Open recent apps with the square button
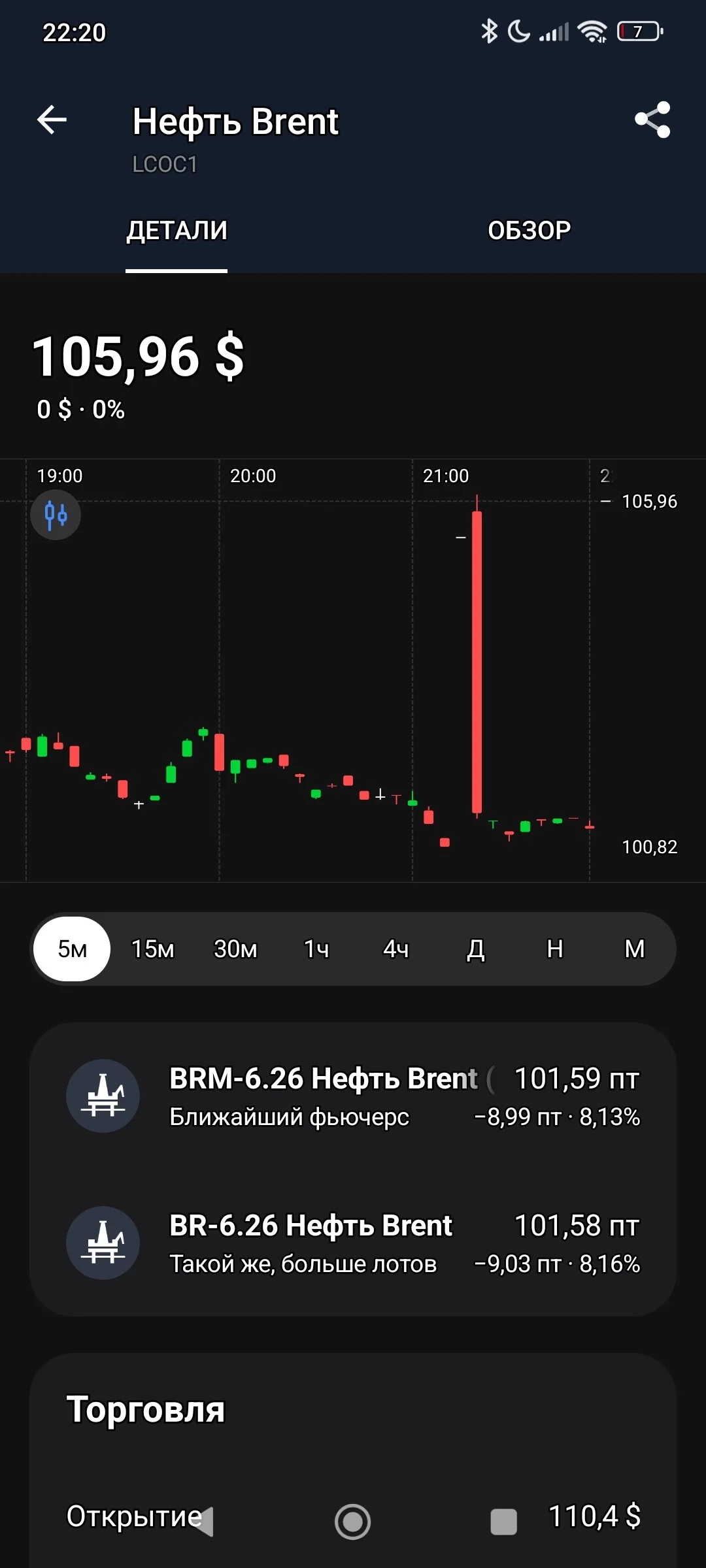706x1568 pixels. tap(504, 1522)
